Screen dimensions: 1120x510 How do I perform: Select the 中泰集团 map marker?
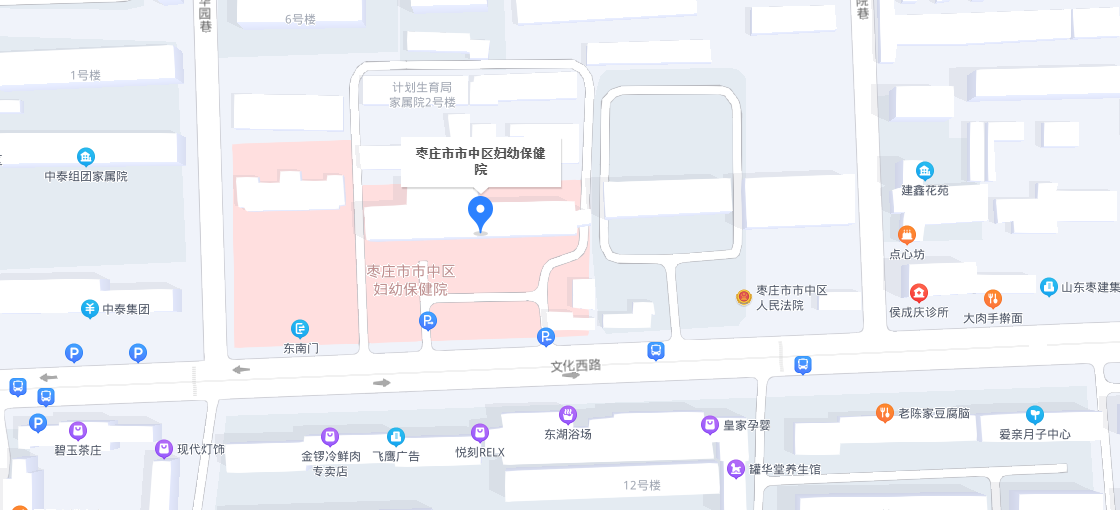pos(90,309)
